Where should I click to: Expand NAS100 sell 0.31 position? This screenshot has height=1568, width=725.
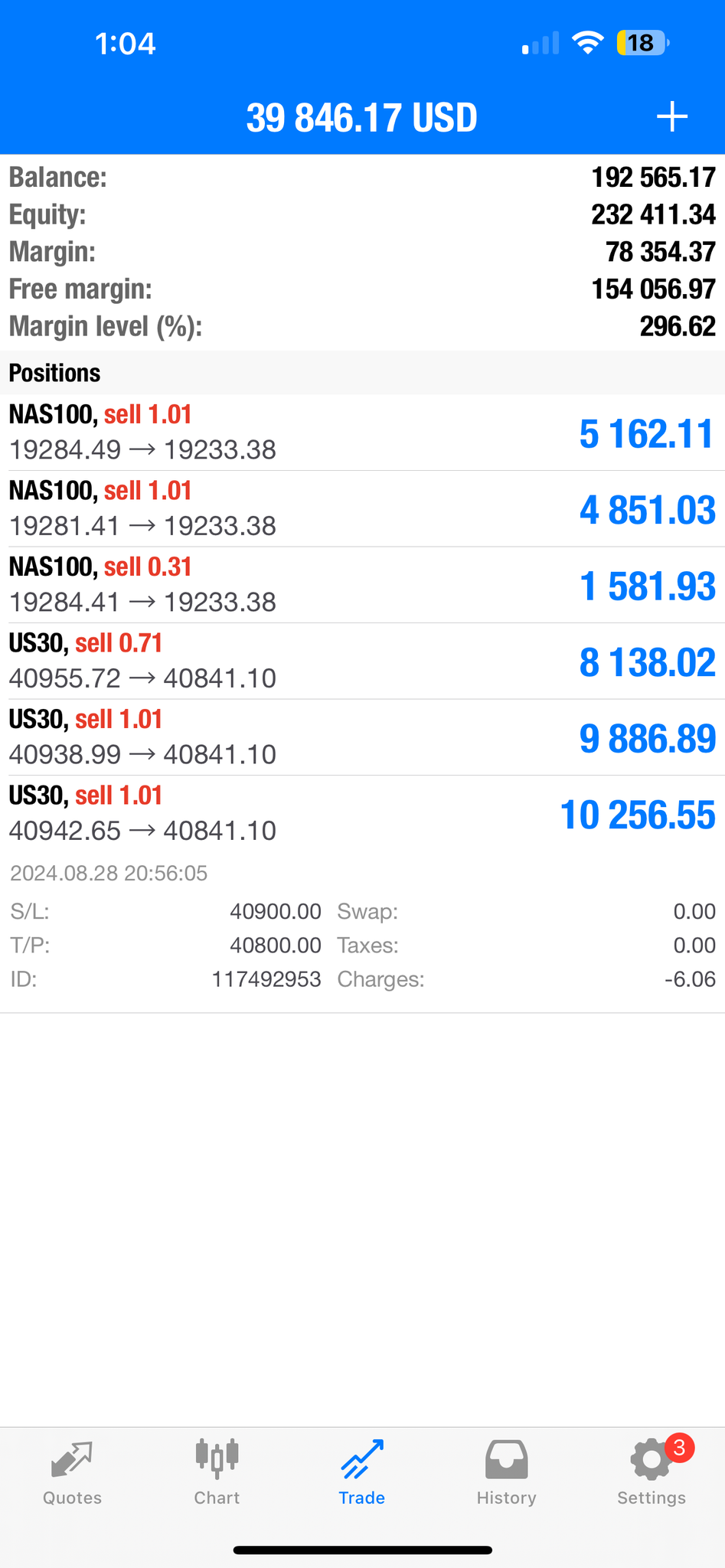[x=362, y=585]
